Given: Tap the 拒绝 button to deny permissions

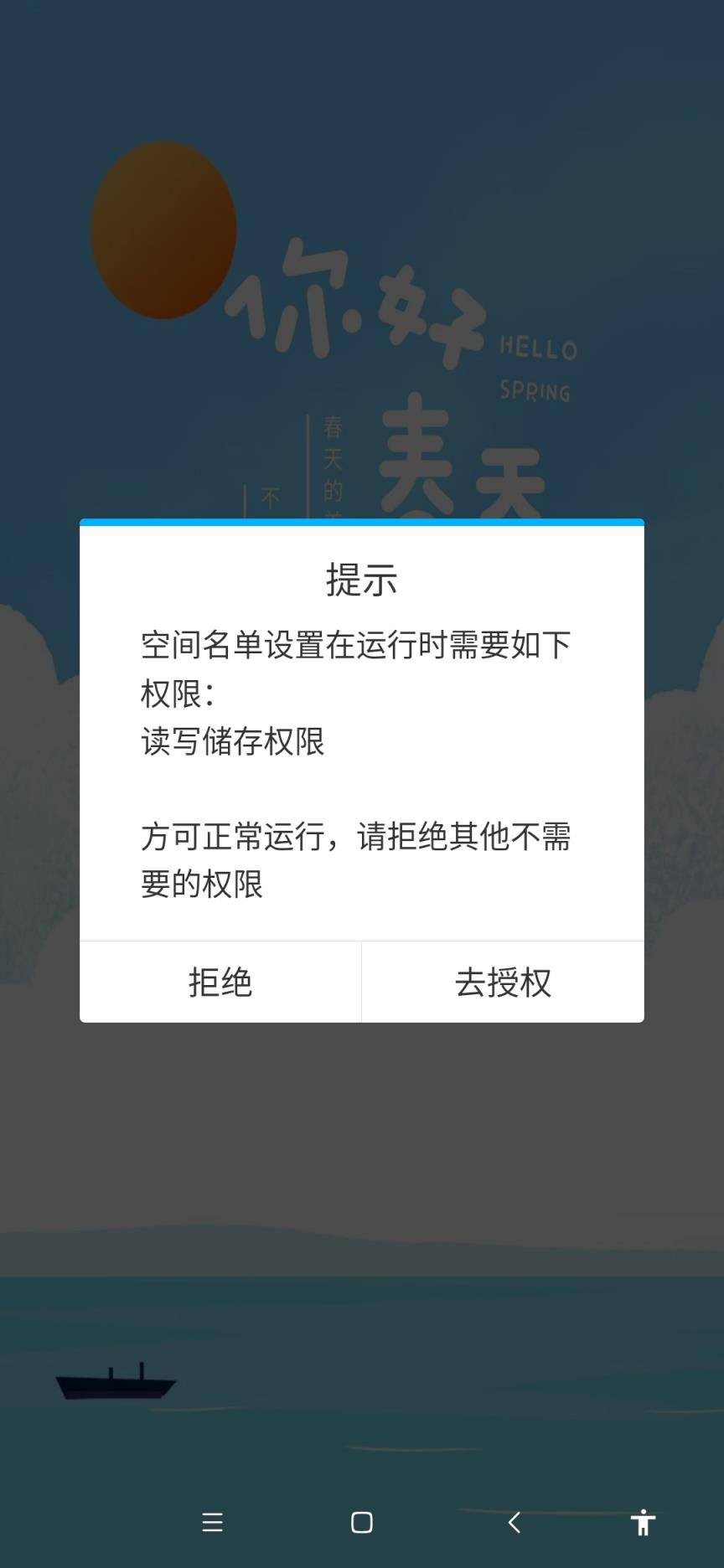Looking at the screenshot, I should click(220, 982).
